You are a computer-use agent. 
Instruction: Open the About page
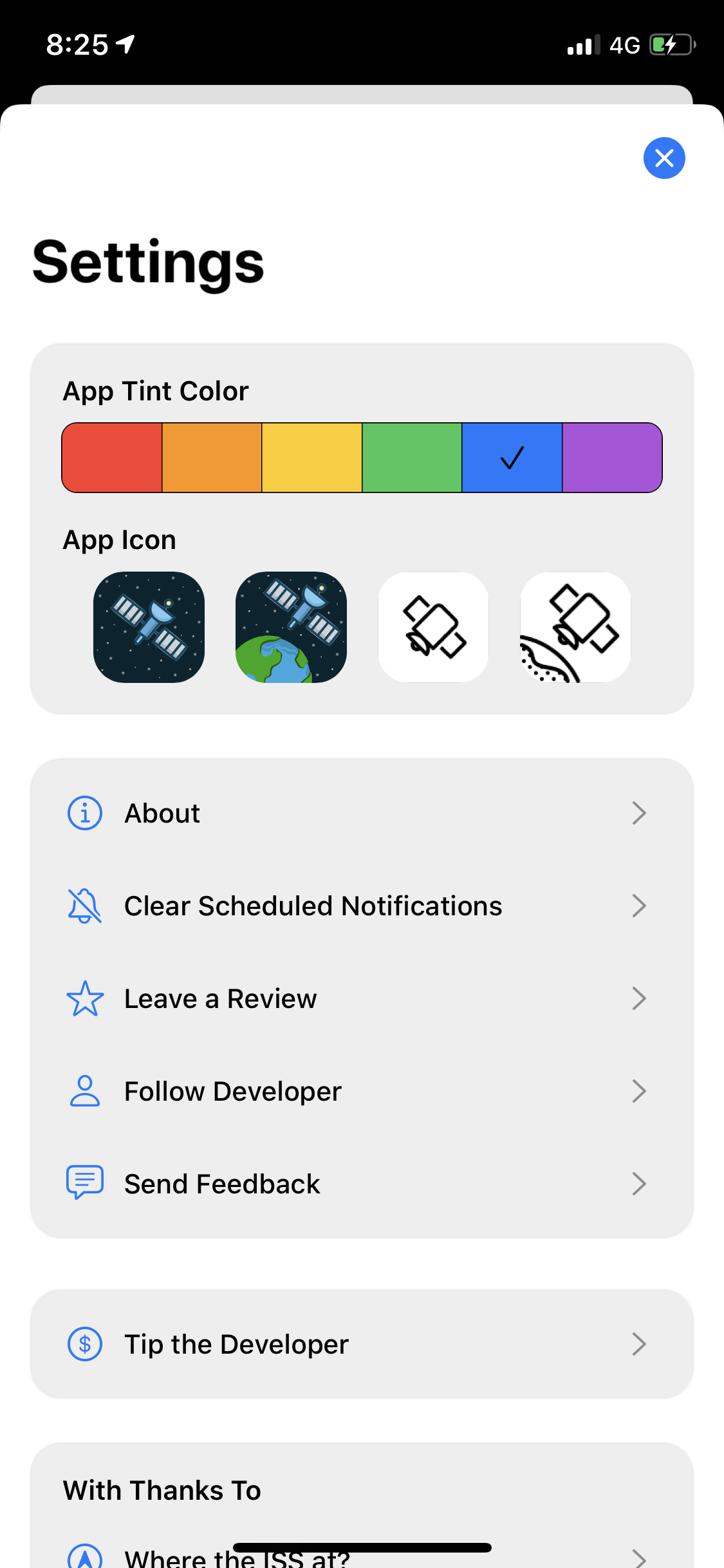(x=362, y=813)
